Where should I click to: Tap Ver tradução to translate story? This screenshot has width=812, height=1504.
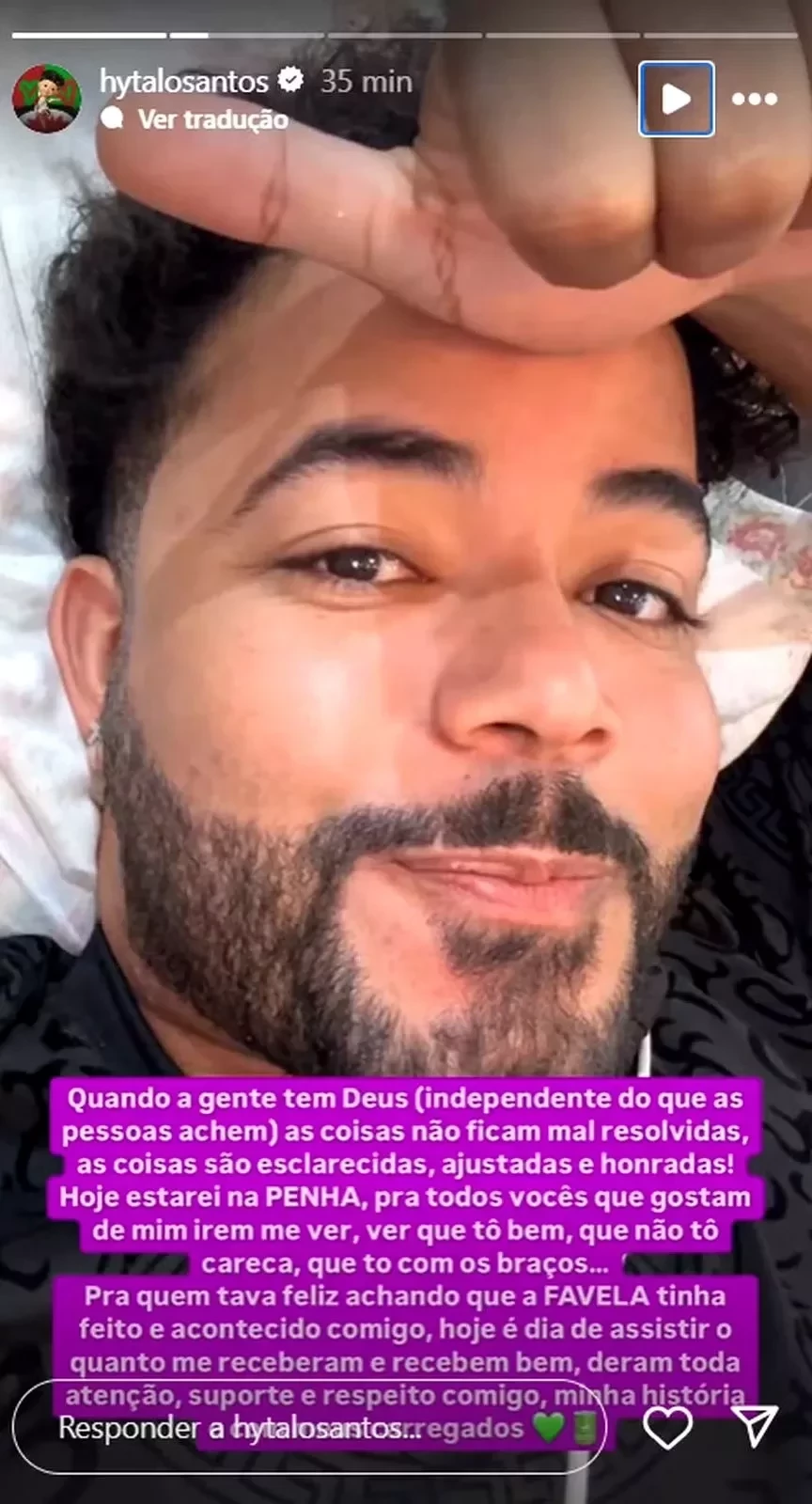point(211,119)
